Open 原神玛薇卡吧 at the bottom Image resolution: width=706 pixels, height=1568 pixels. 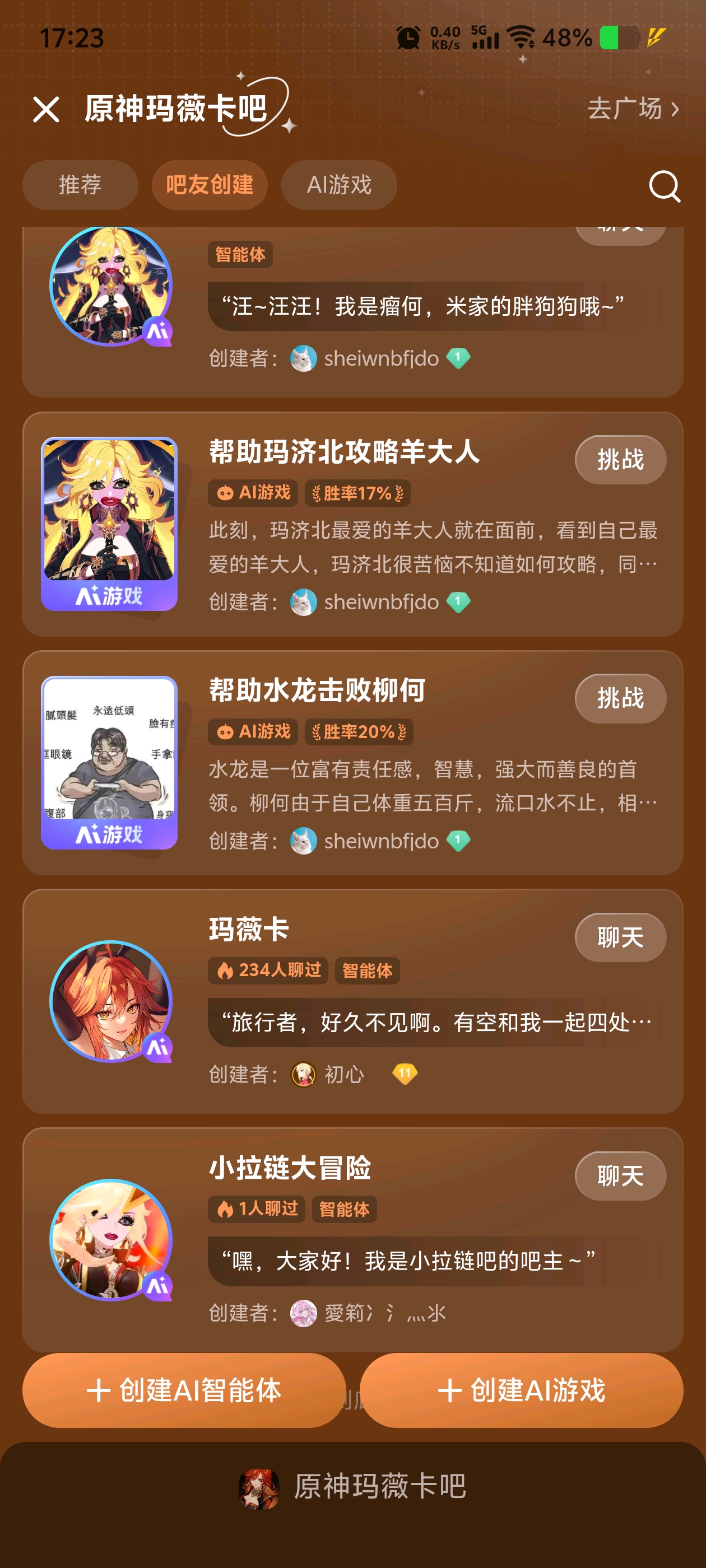352,1487
